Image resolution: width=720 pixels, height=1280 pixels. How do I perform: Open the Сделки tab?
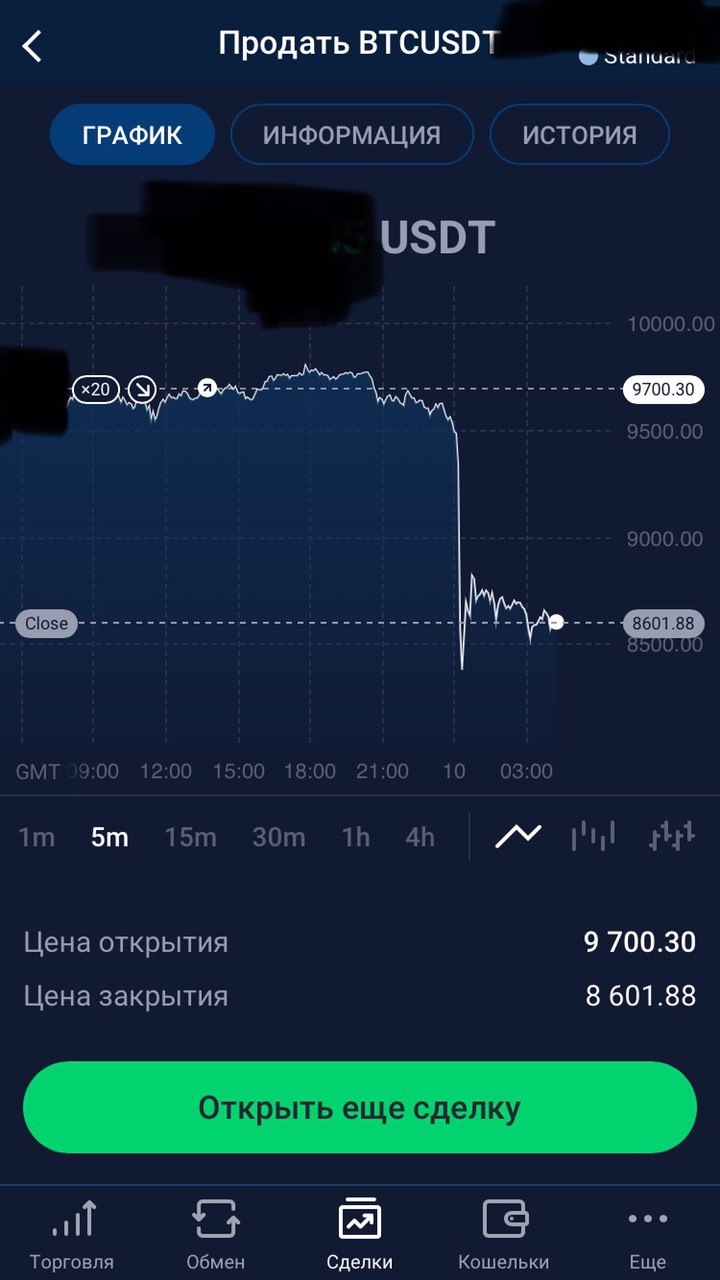point(360,1234)
